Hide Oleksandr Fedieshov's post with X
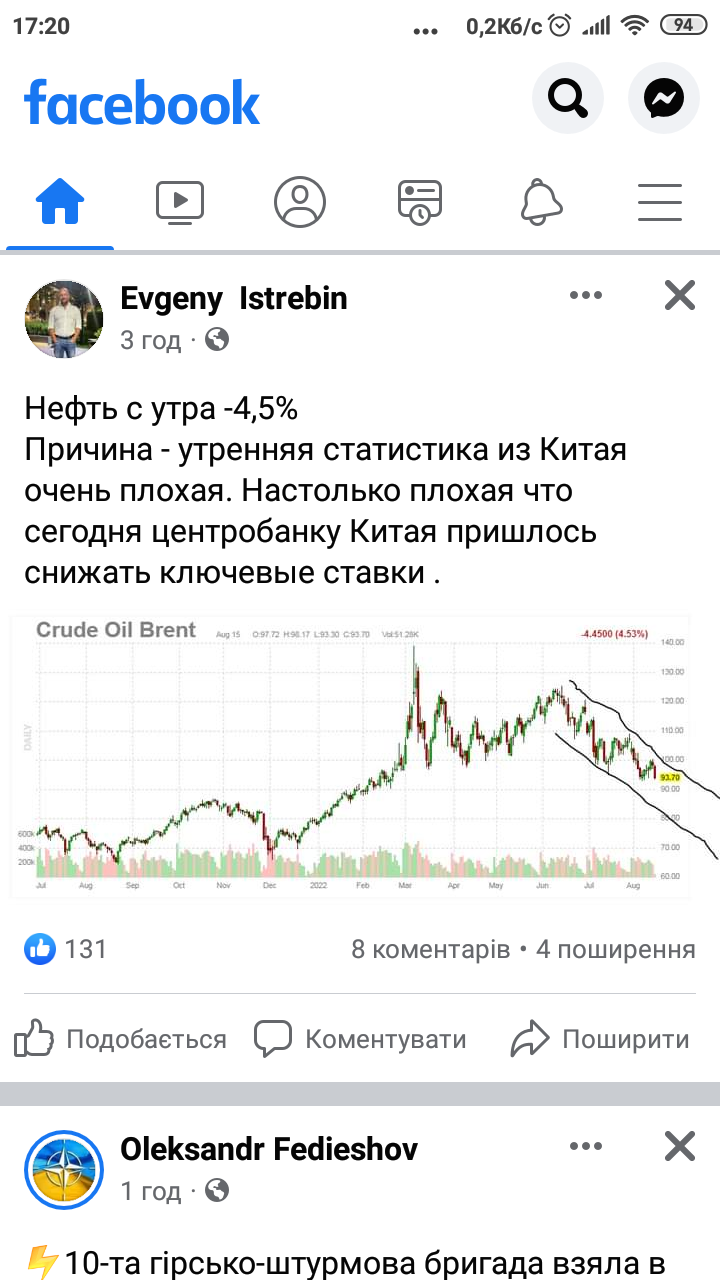 coord(680,1146)
